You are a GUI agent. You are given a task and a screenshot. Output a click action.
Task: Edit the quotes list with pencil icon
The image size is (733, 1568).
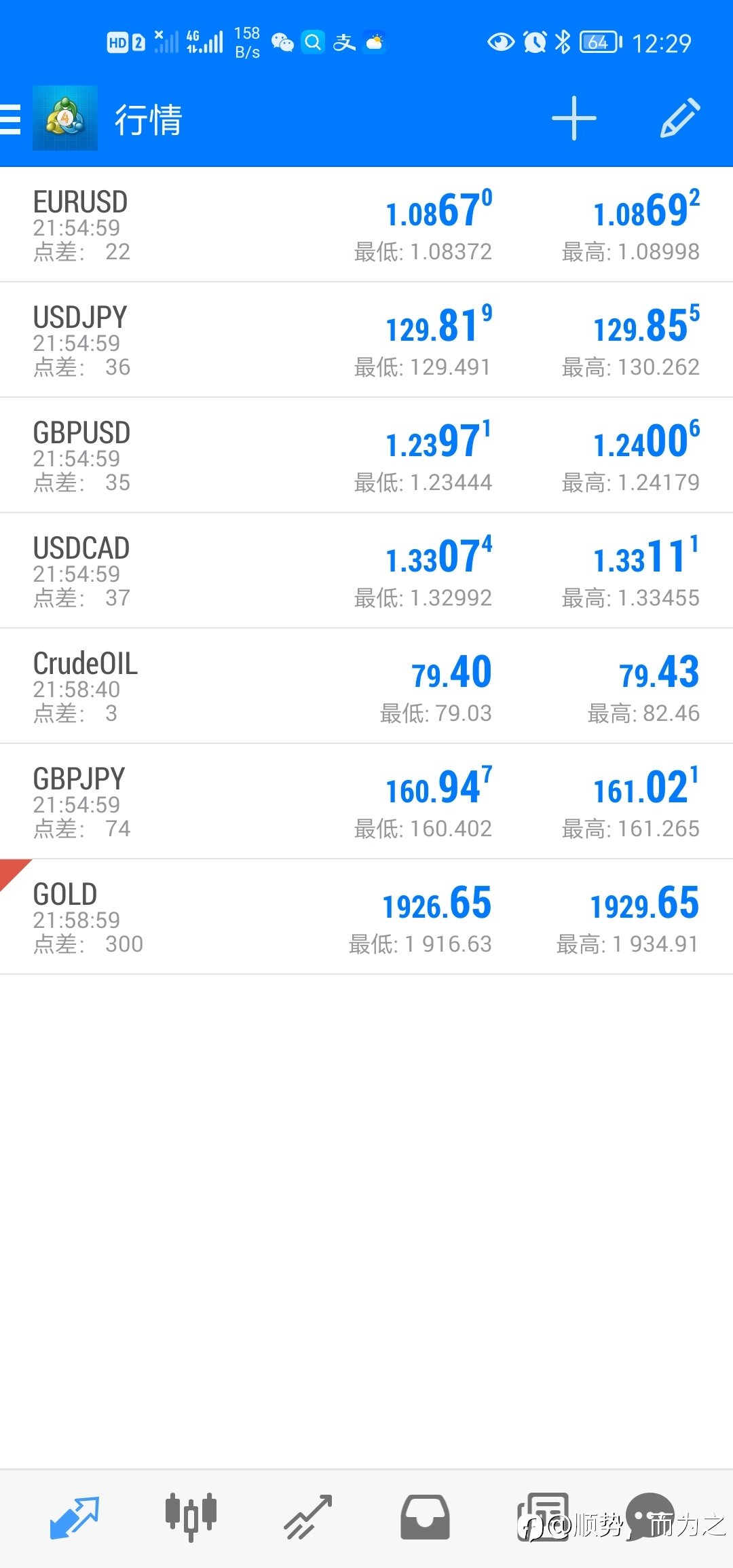click(680, 119)
